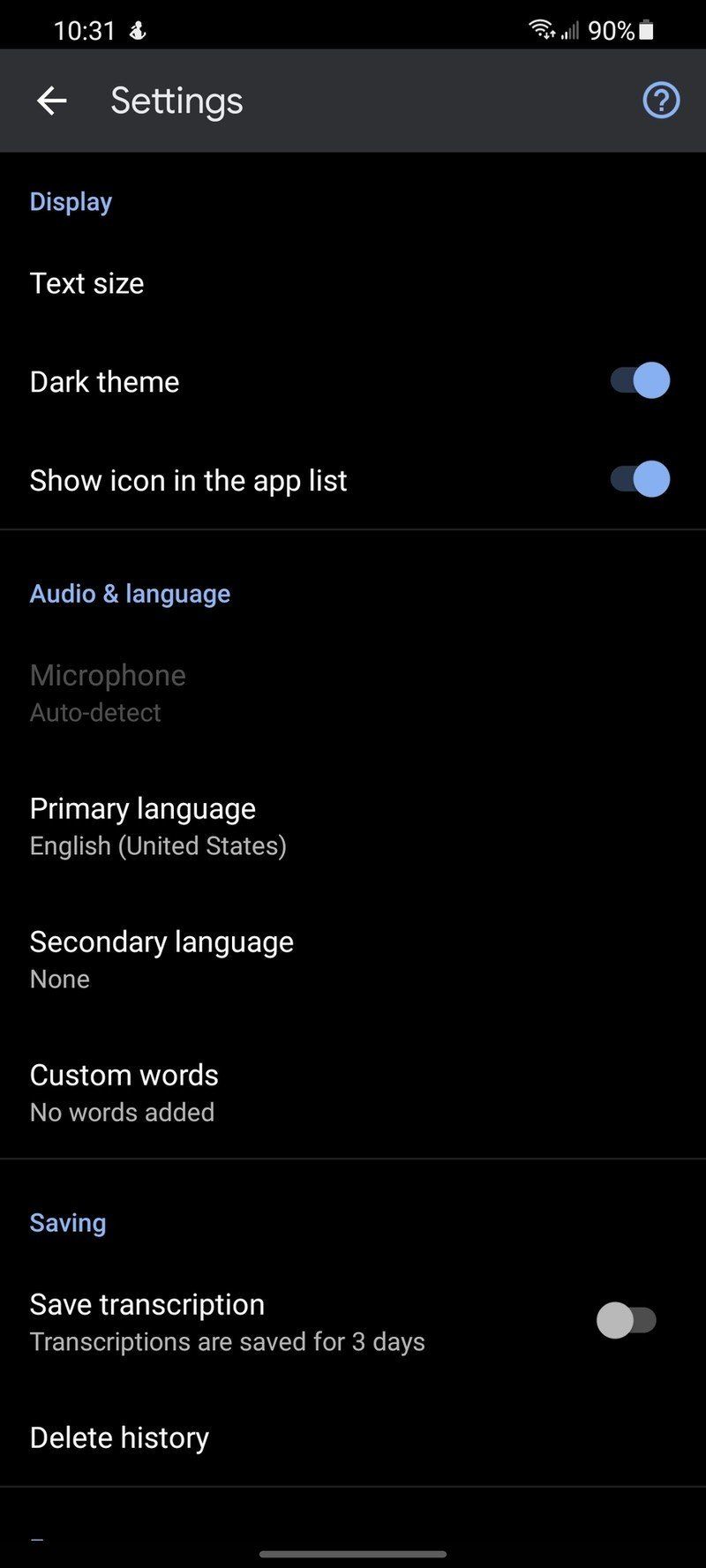The height and width of the screenshot is (1568, 706).
Task: Change the Primary language
Action: pyautogui.click(x=159, y=826)
